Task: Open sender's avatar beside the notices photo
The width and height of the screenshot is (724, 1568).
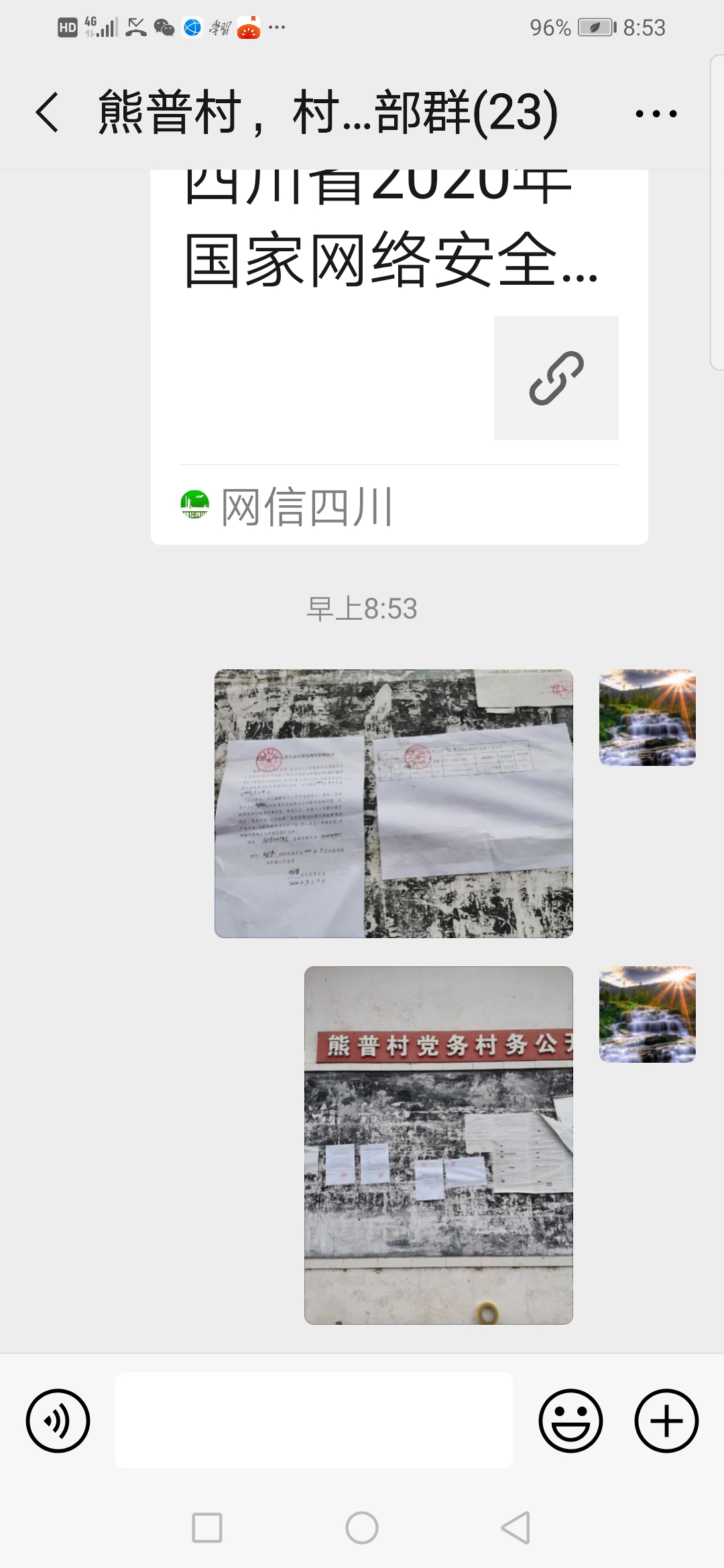Action: pyautogui.click(x=647, y=717)
